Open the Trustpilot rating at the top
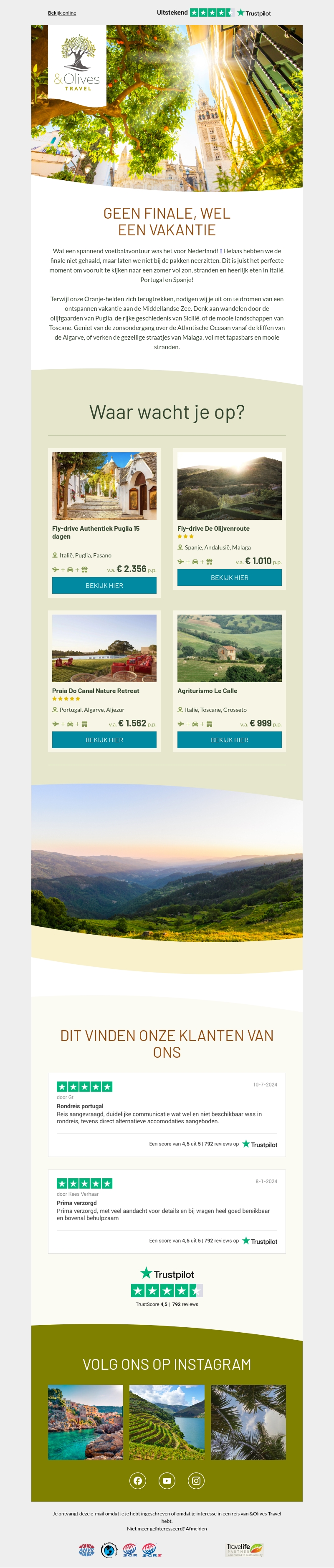 coord(213,13)
